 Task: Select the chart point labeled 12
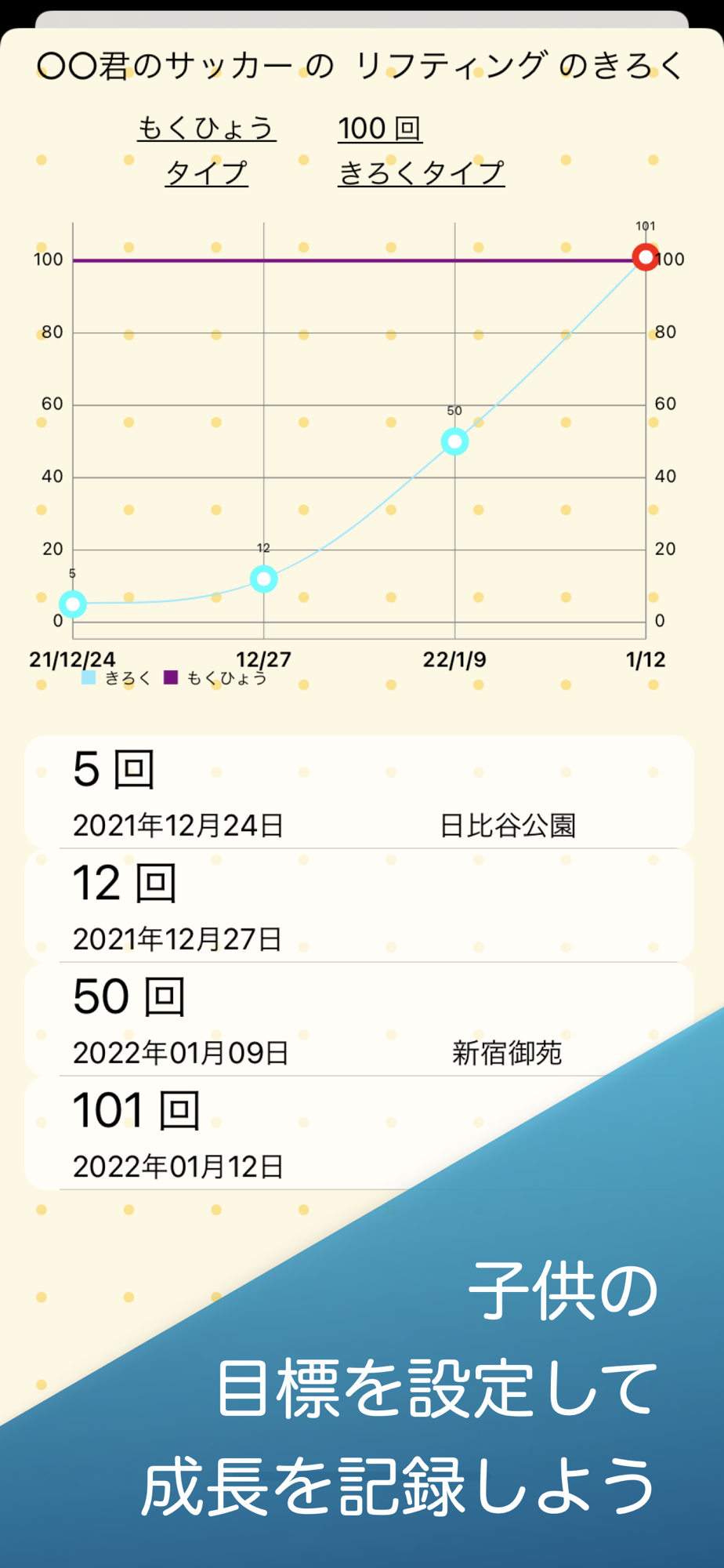click(x=264, y=579)
